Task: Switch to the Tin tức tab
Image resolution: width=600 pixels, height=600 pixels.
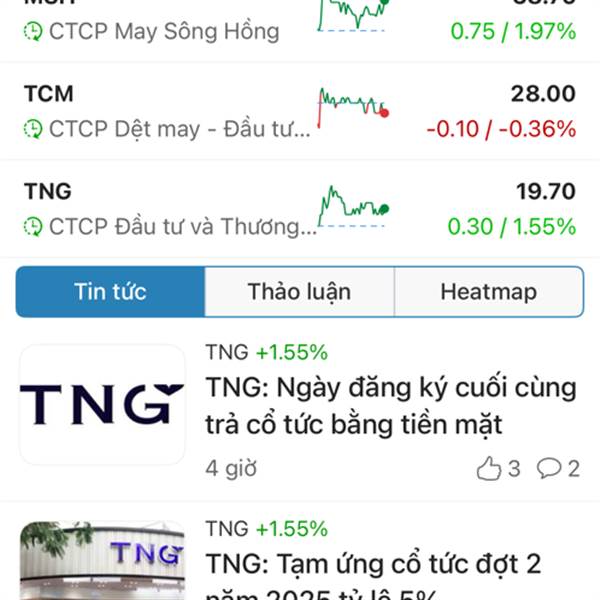Action: point(110,292)
